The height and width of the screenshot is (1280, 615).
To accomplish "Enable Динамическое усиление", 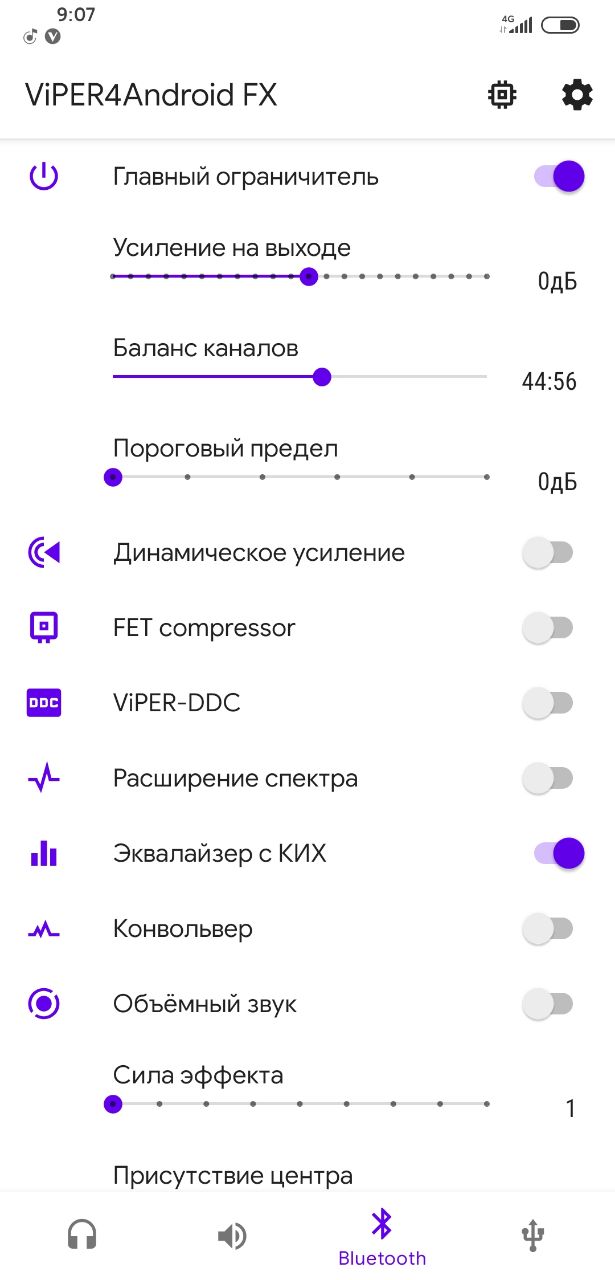I will tap(548, 553).
